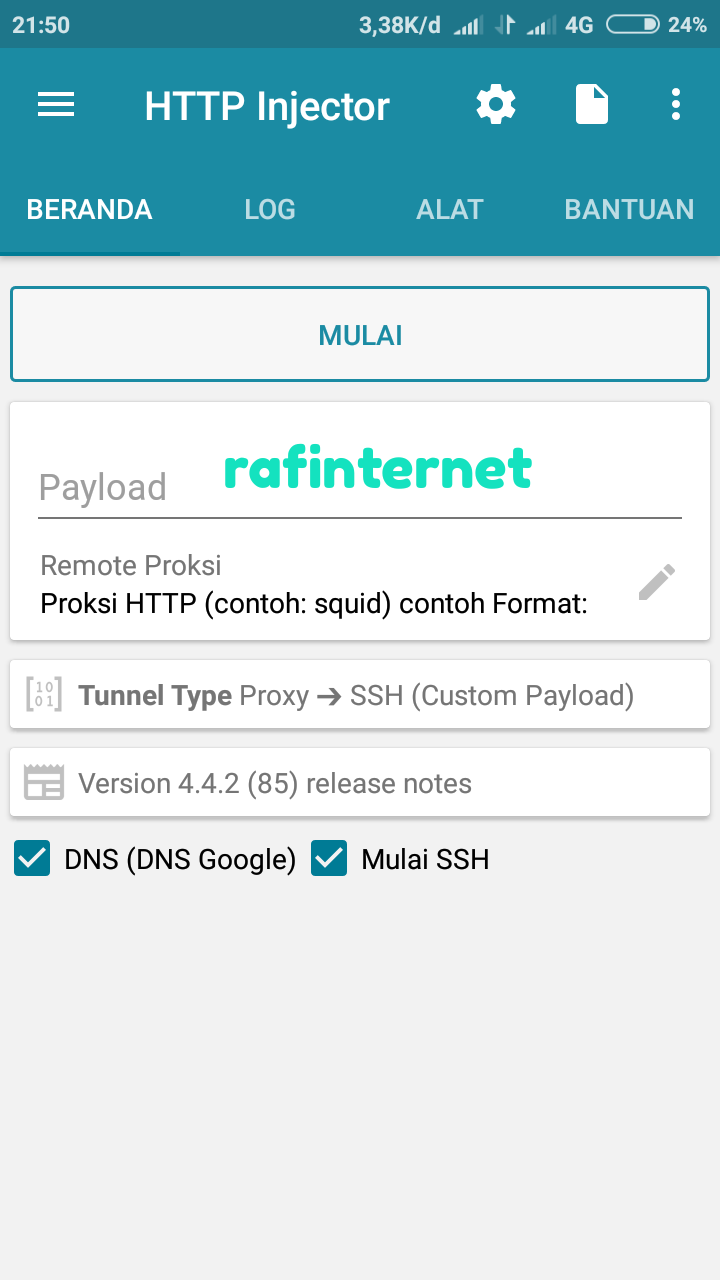This screenshot has width=720, height=1280.
Task: Tap the MULAI button to start
Action: click(x=360, y=335)
